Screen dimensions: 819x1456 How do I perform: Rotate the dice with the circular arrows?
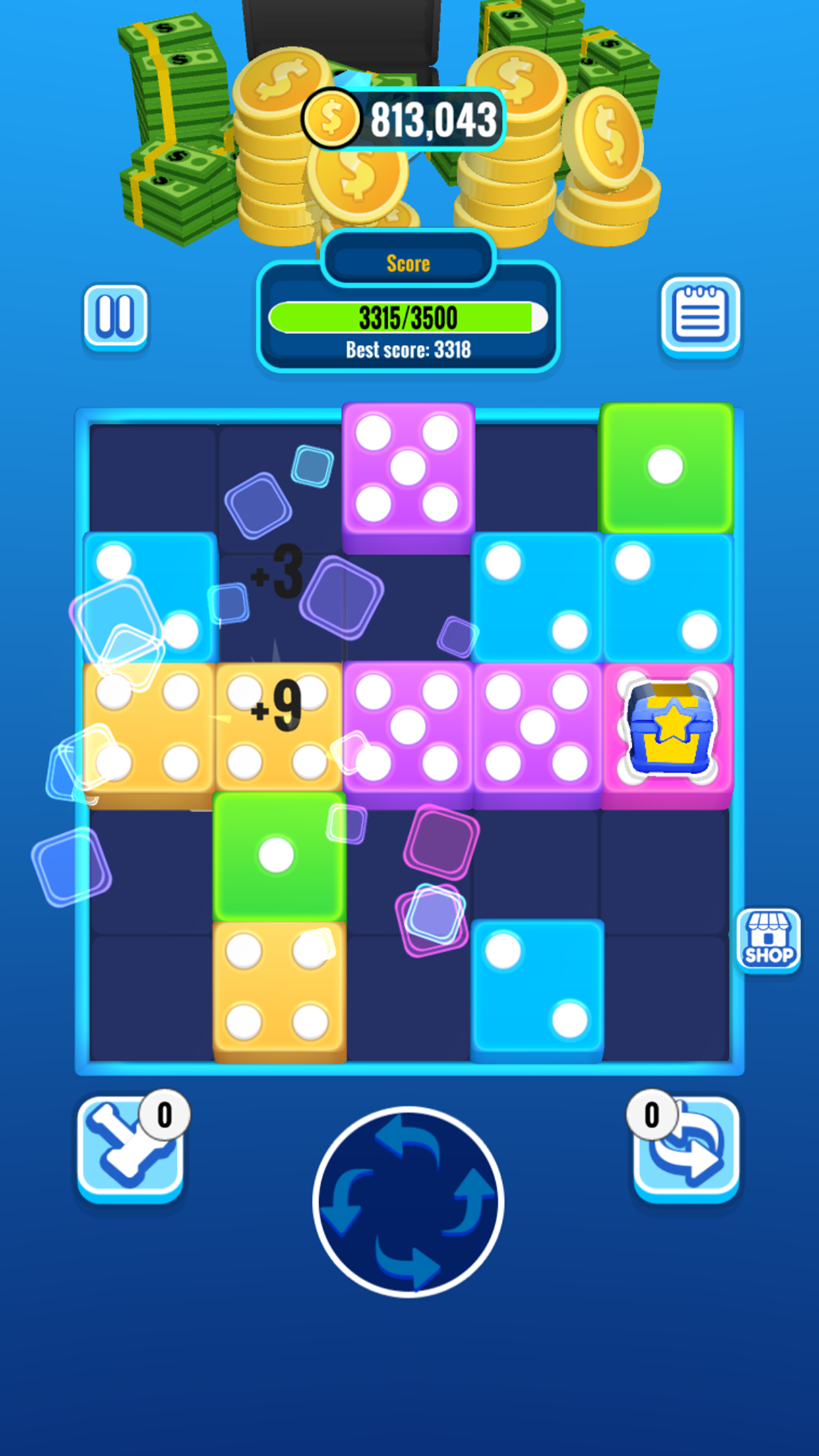coord(408,1201)
